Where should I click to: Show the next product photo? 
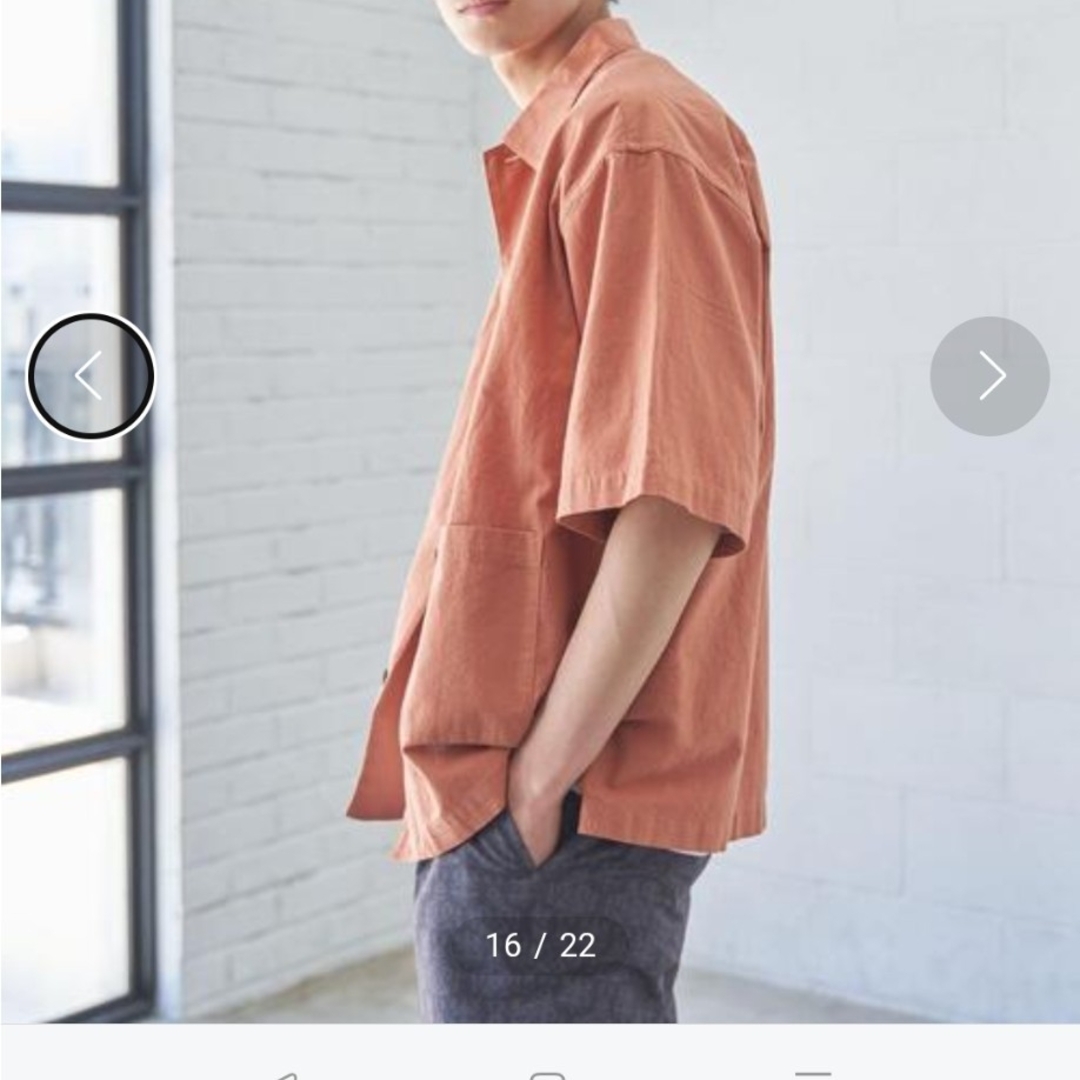pyautogui.click(x=989, y=376)
